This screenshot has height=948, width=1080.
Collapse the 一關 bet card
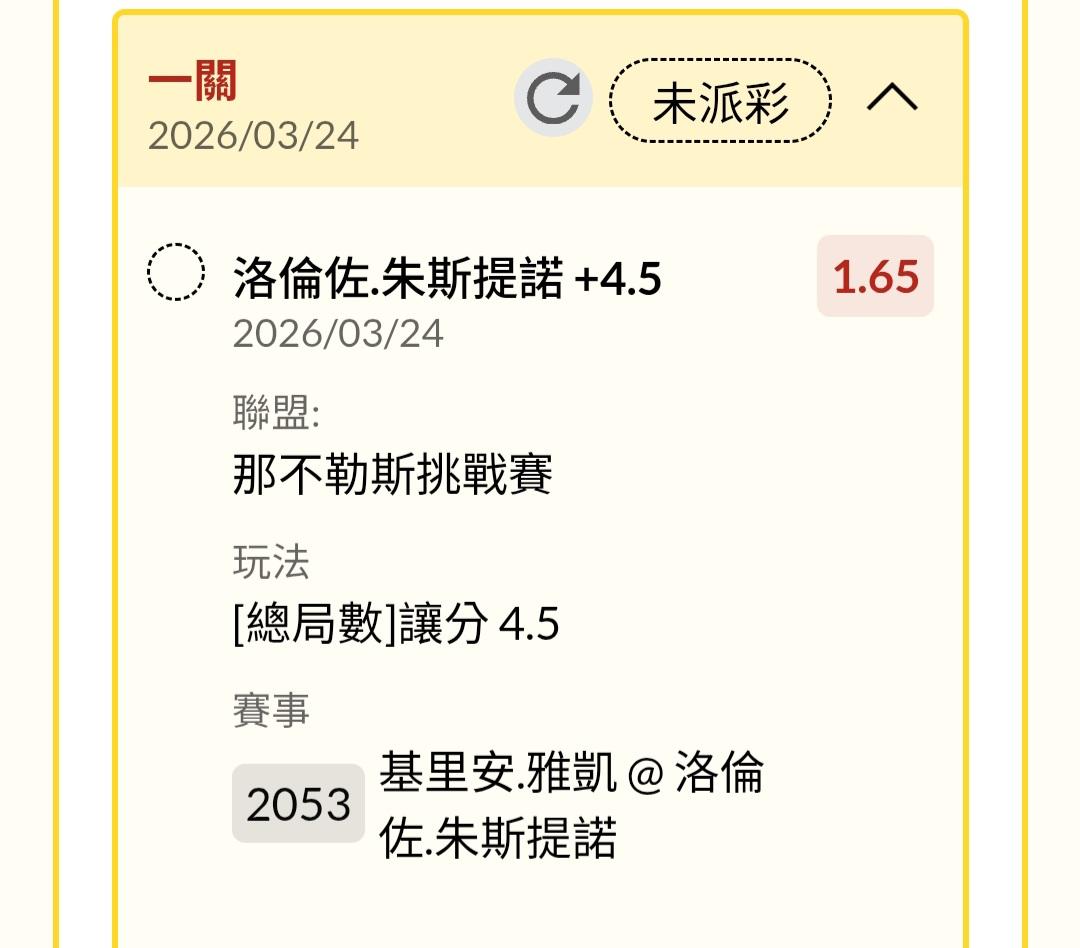[892, 99]
